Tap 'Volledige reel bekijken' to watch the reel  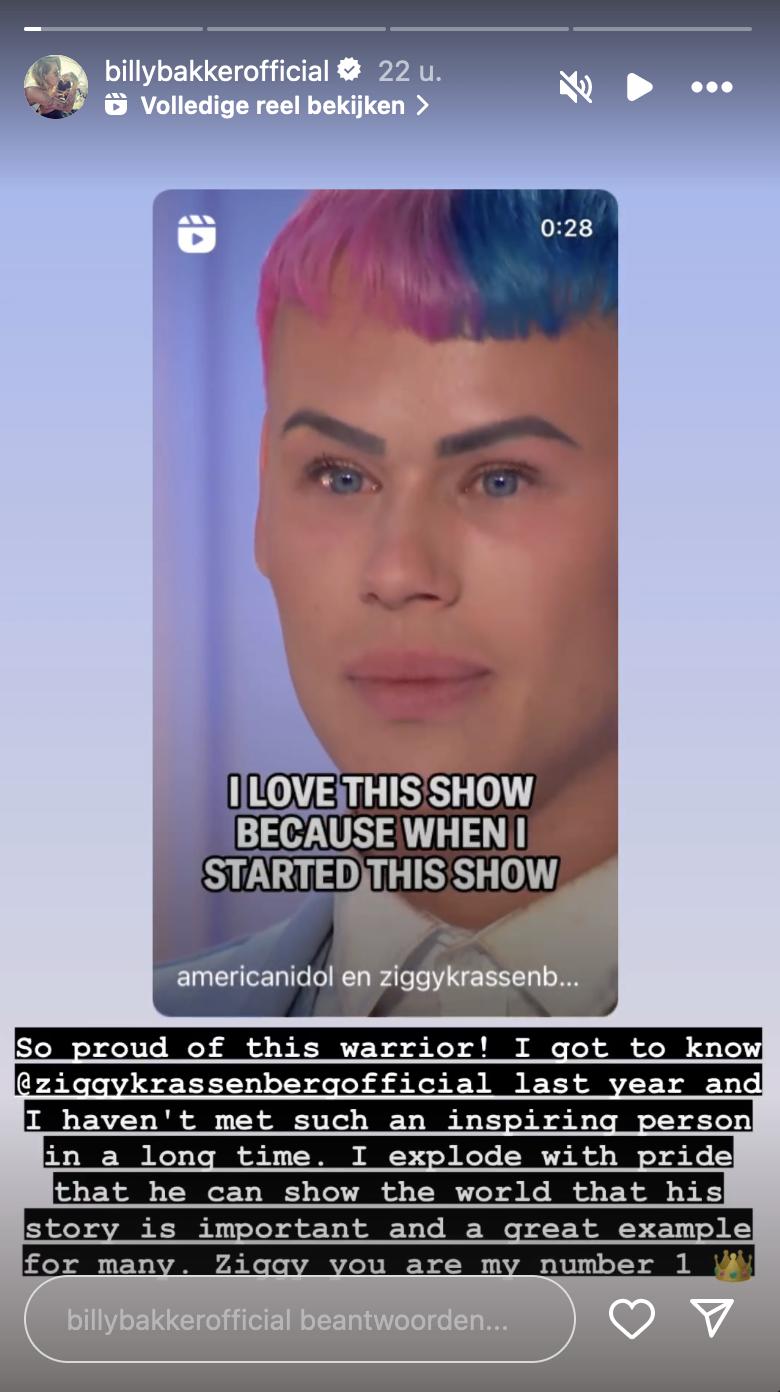(x=272, y=105)
